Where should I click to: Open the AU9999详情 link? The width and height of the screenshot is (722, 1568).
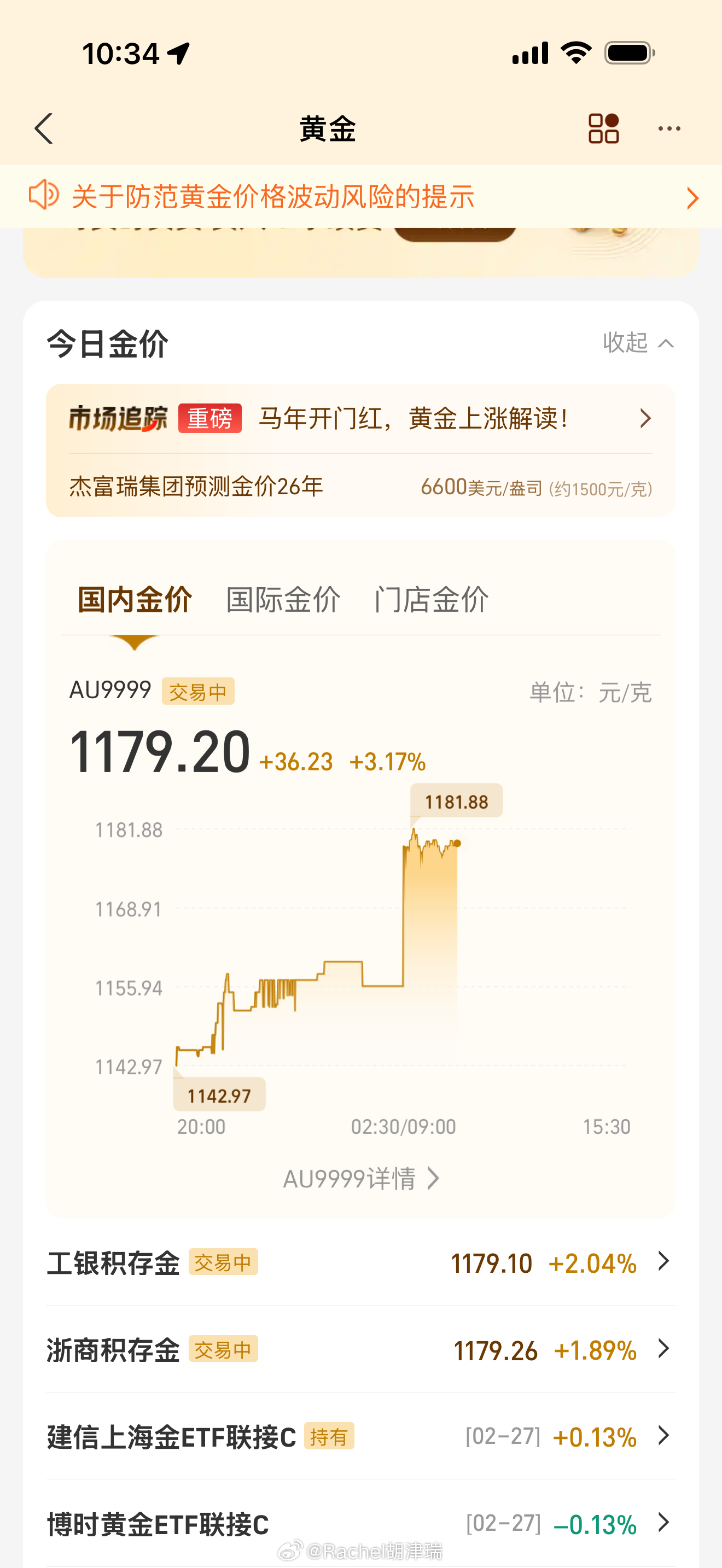tap(360, 1179)
